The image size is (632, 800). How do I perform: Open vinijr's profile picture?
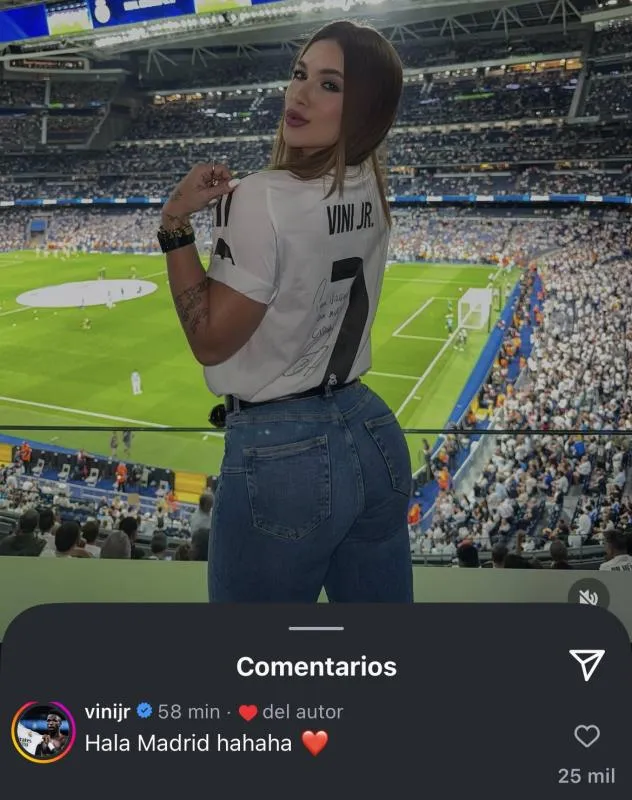pyautogui.click(x=43, y=731)
